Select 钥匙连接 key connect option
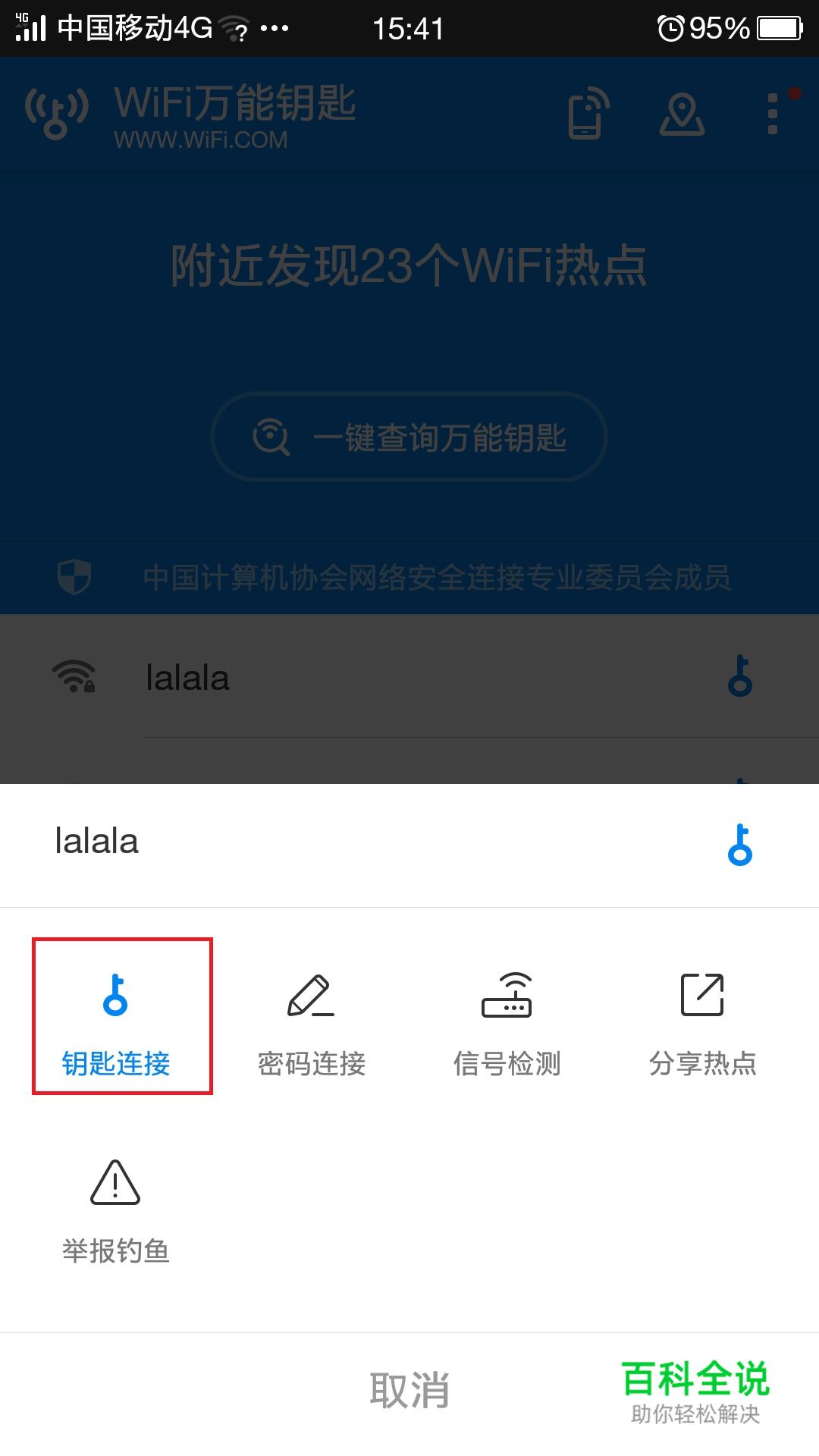This screenshot has width=819, height=1456. [x=116, y=1018]
